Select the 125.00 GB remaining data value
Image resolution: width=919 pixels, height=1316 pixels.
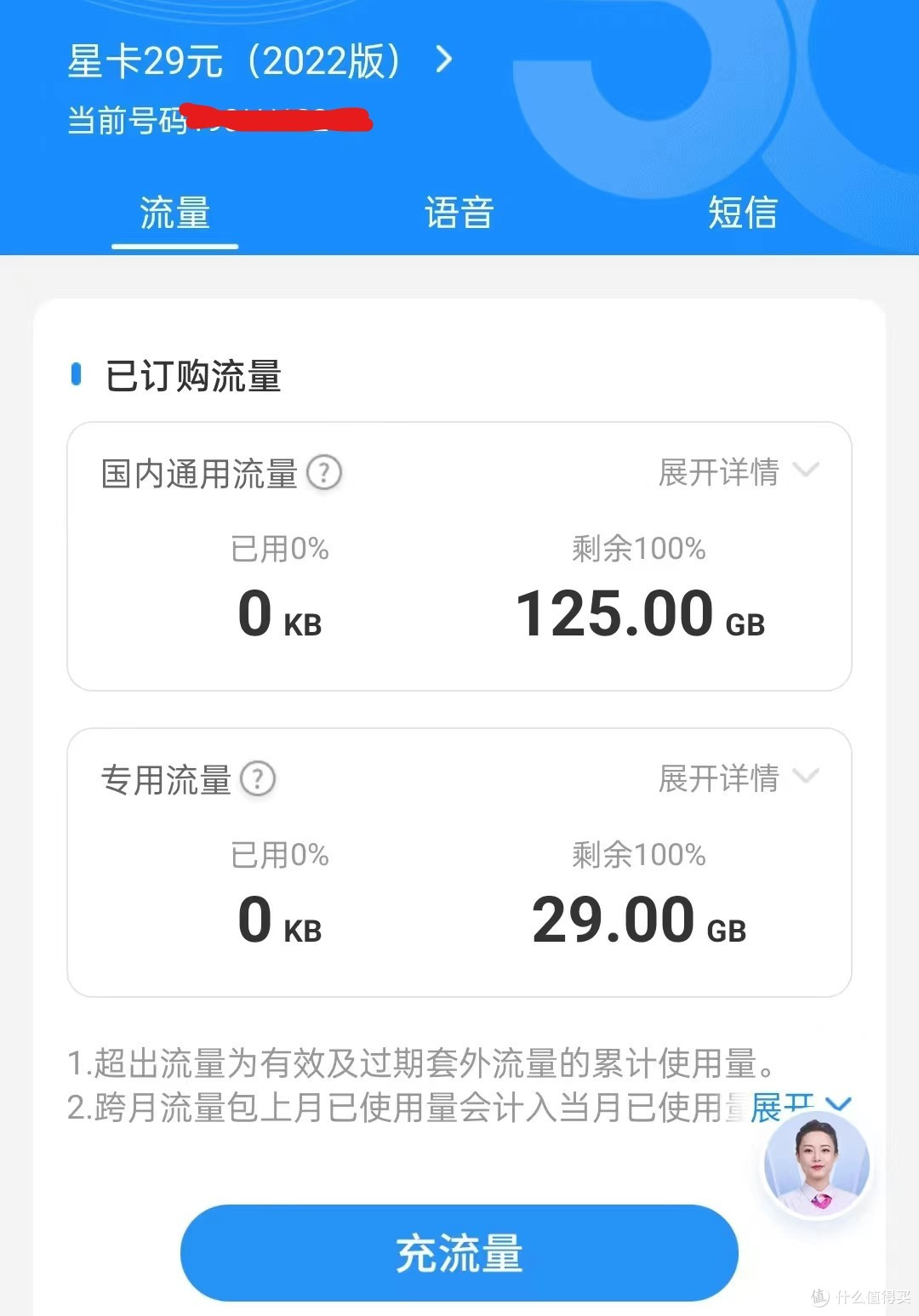pyautogui.click(x=638, y=612)
